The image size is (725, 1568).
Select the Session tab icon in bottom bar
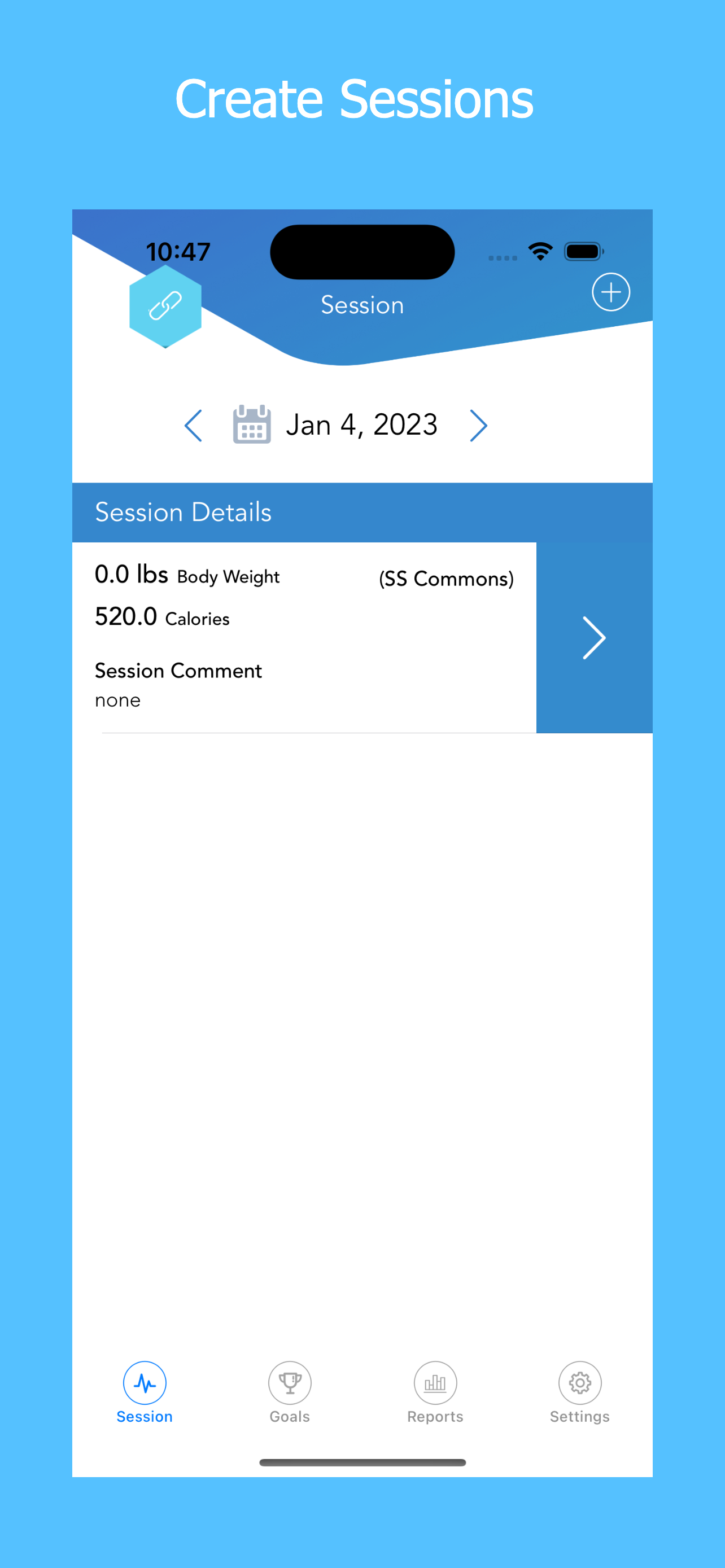(x=145, y=1382)
